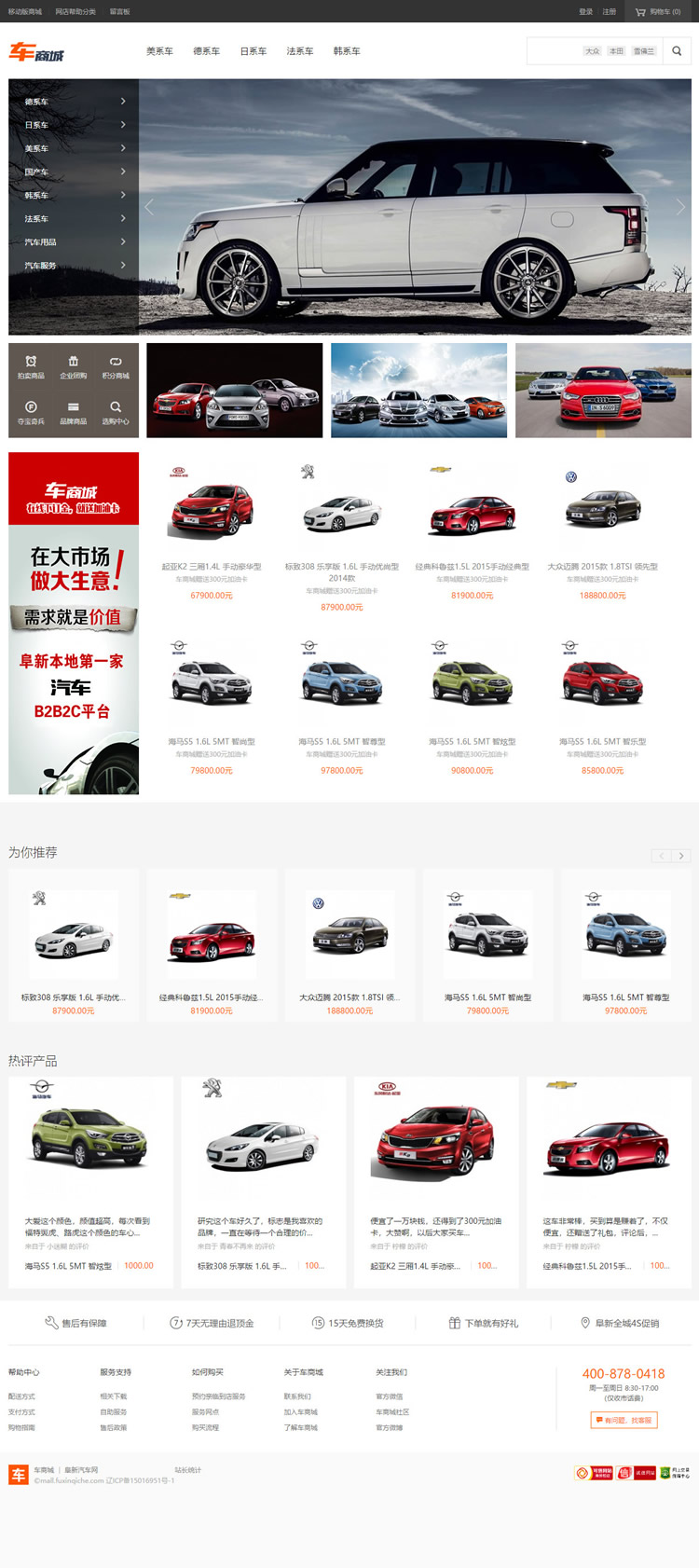Show the next banner slide

(680, 207)
